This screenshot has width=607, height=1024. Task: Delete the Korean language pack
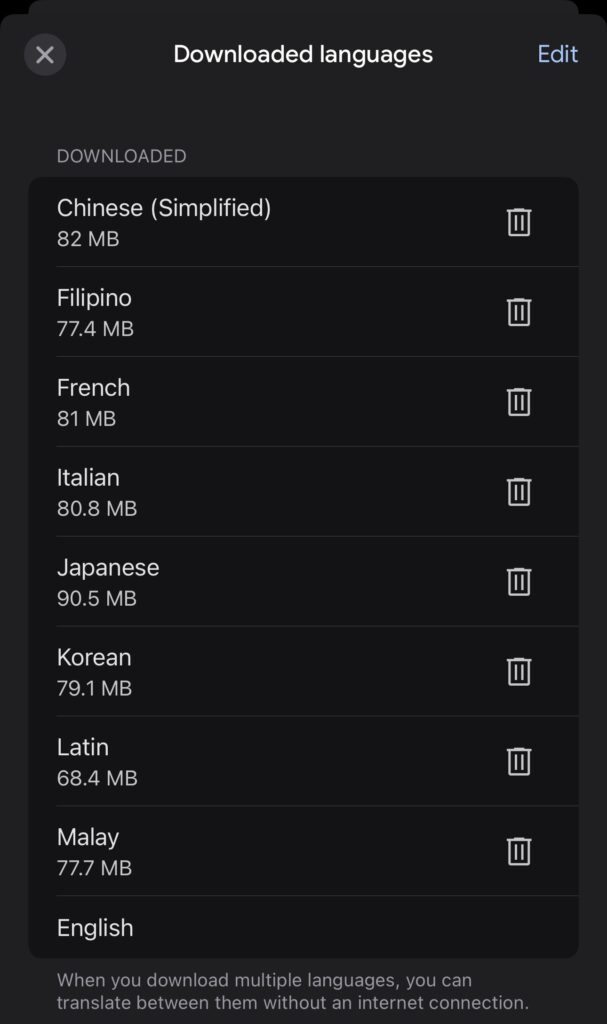click(518, 672)
